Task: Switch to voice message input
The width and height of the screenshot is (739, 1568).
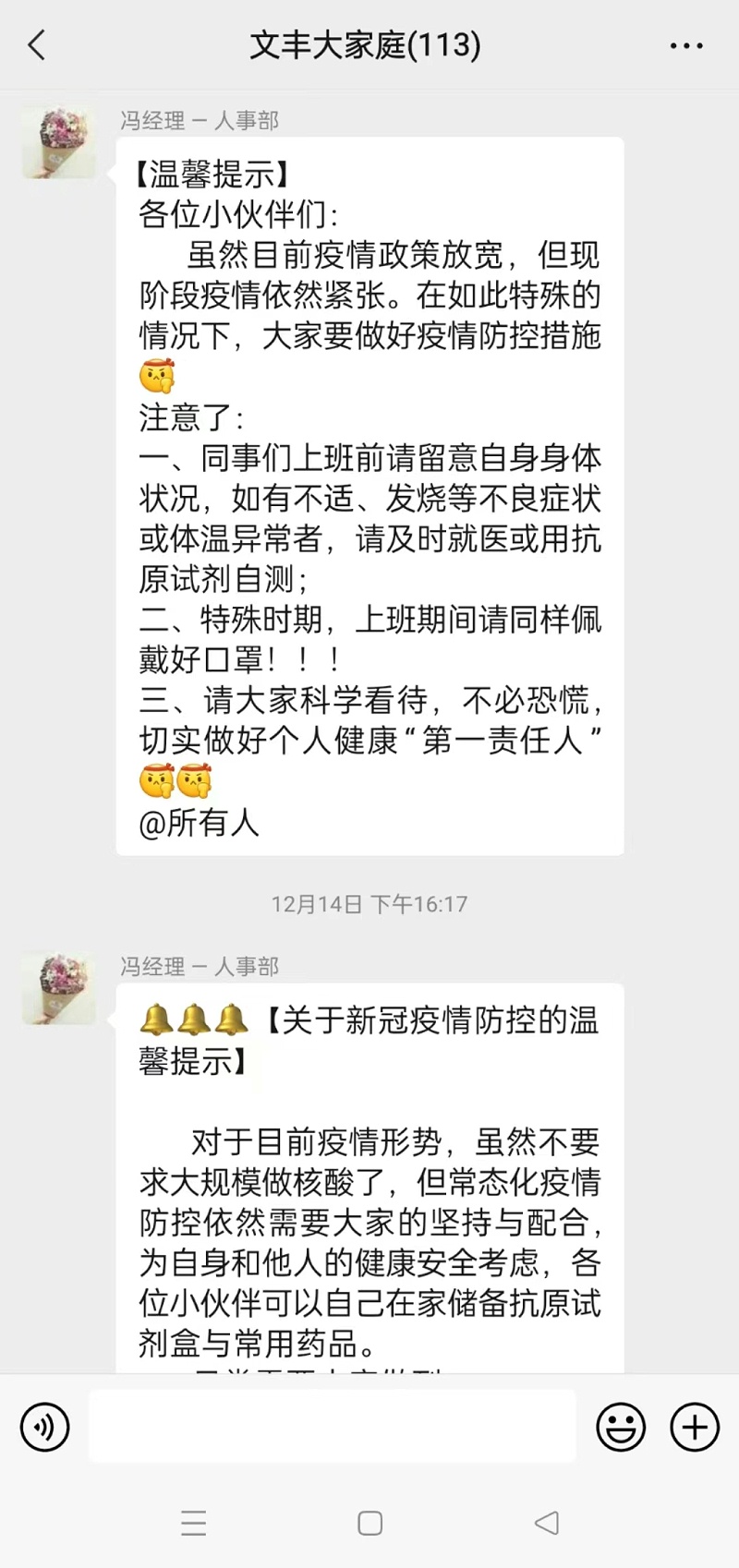Action: (x=44, y=1427)
